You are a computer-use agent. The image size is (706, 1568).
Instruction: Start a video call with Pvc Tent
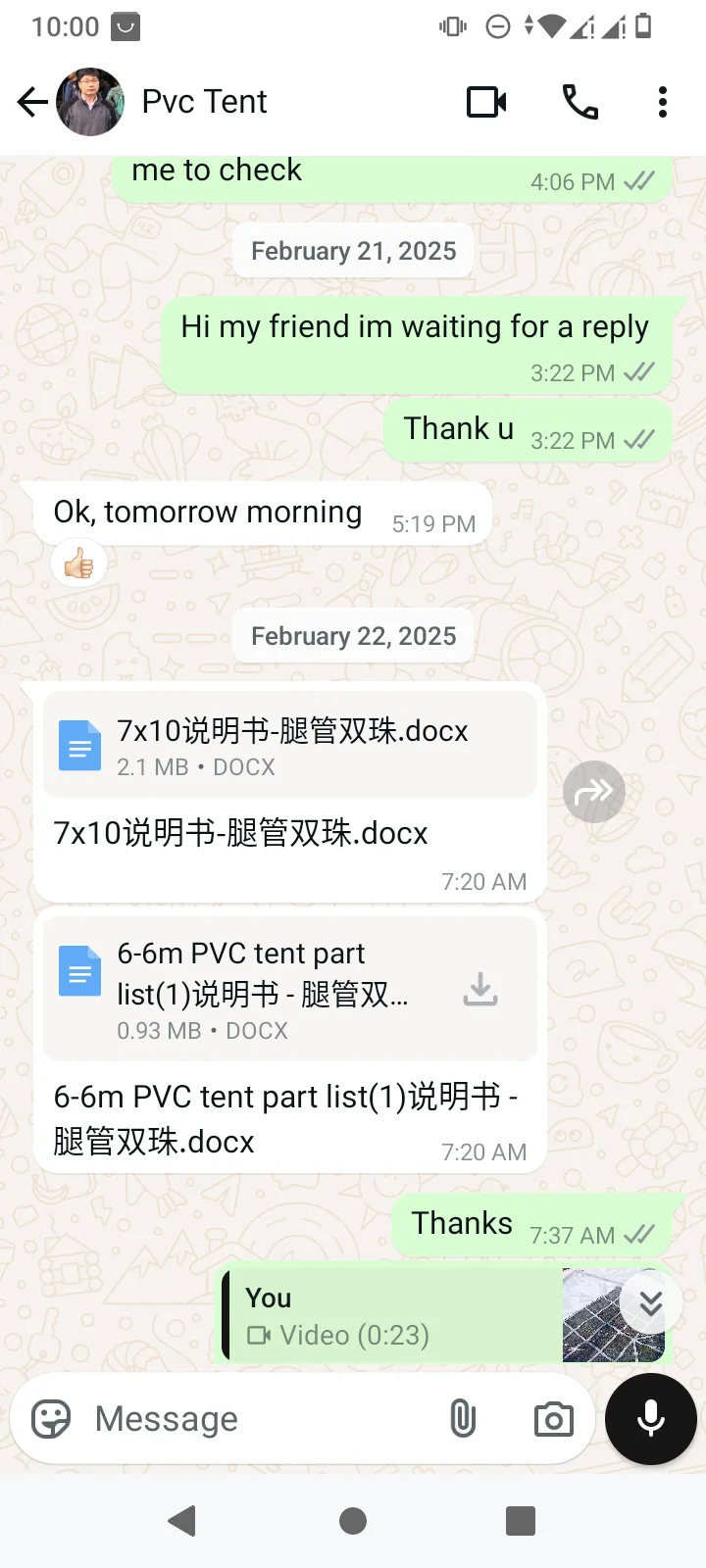[x=487, y=102]
